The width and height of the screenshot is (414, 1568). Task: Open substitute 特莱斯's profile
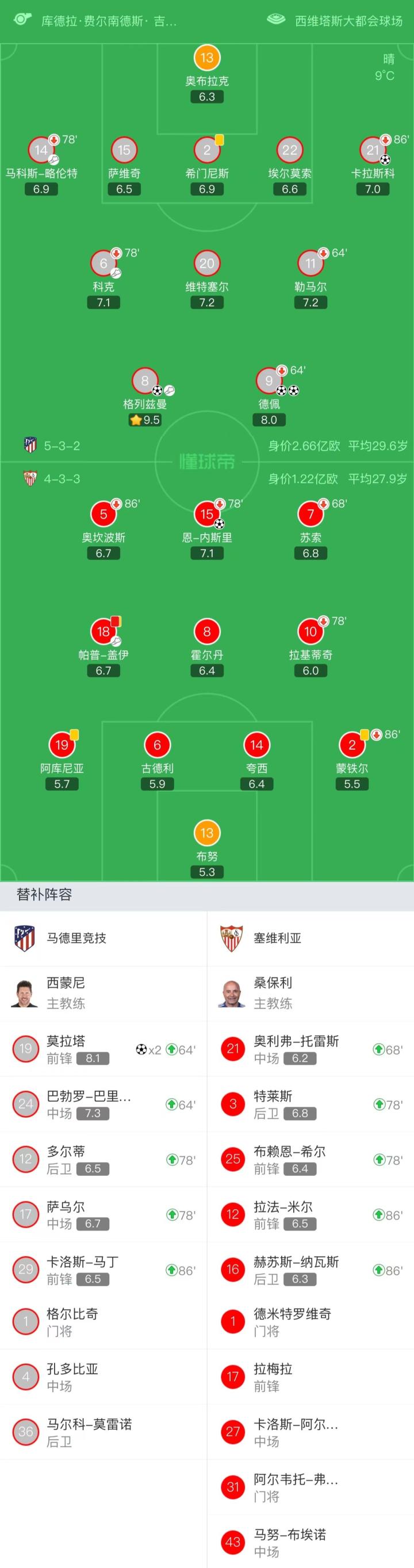point(310,1104)
